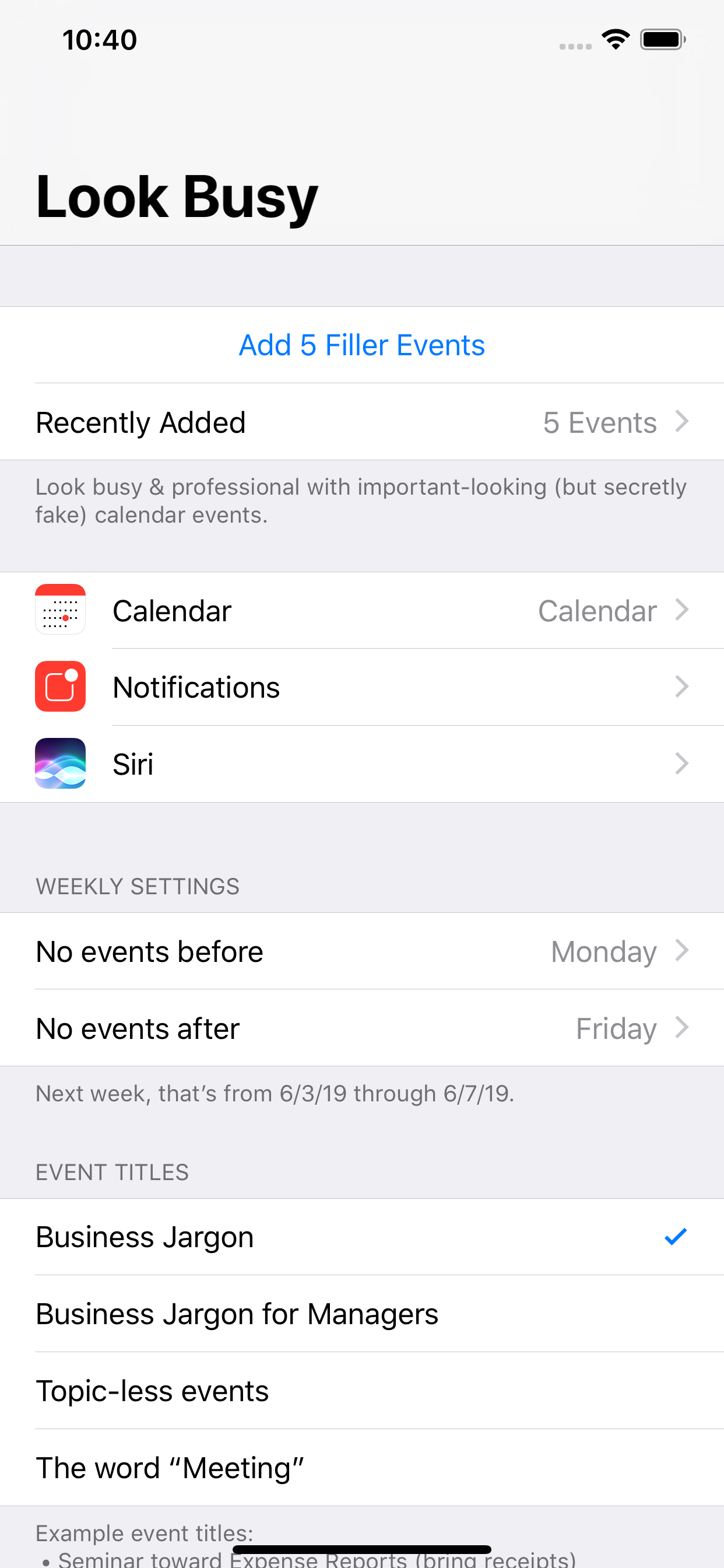Select Business Jargon for Managers
724x1568 pixels.
coord(361,1314)
